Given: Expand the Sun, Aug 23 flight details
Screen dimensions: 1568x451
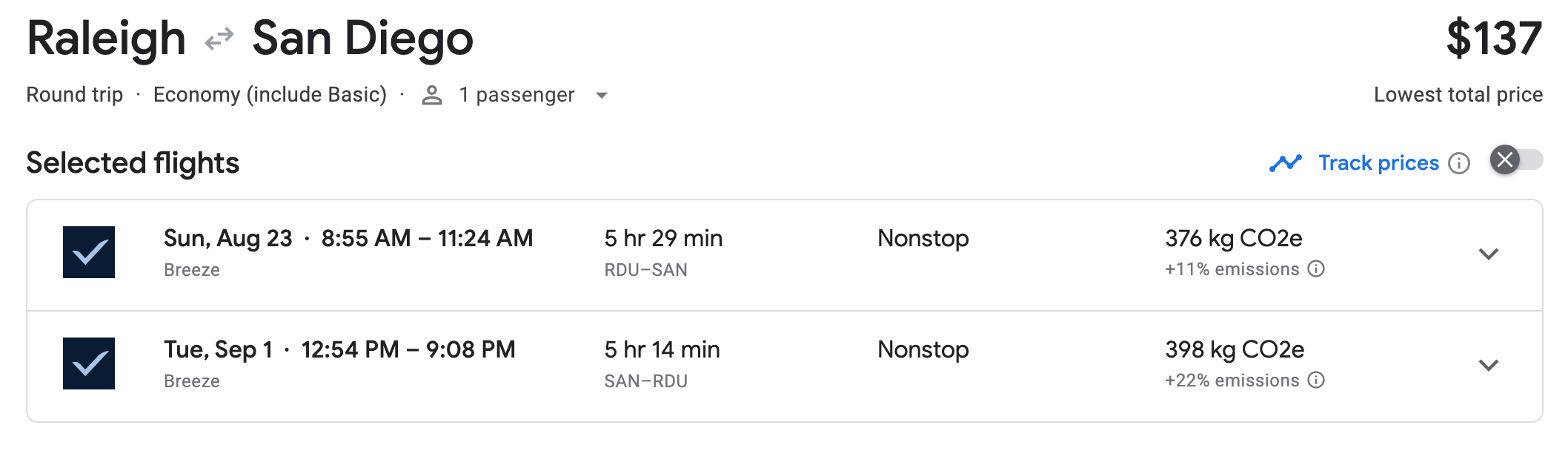Looking at the screenshot, I should [1488, 254].
